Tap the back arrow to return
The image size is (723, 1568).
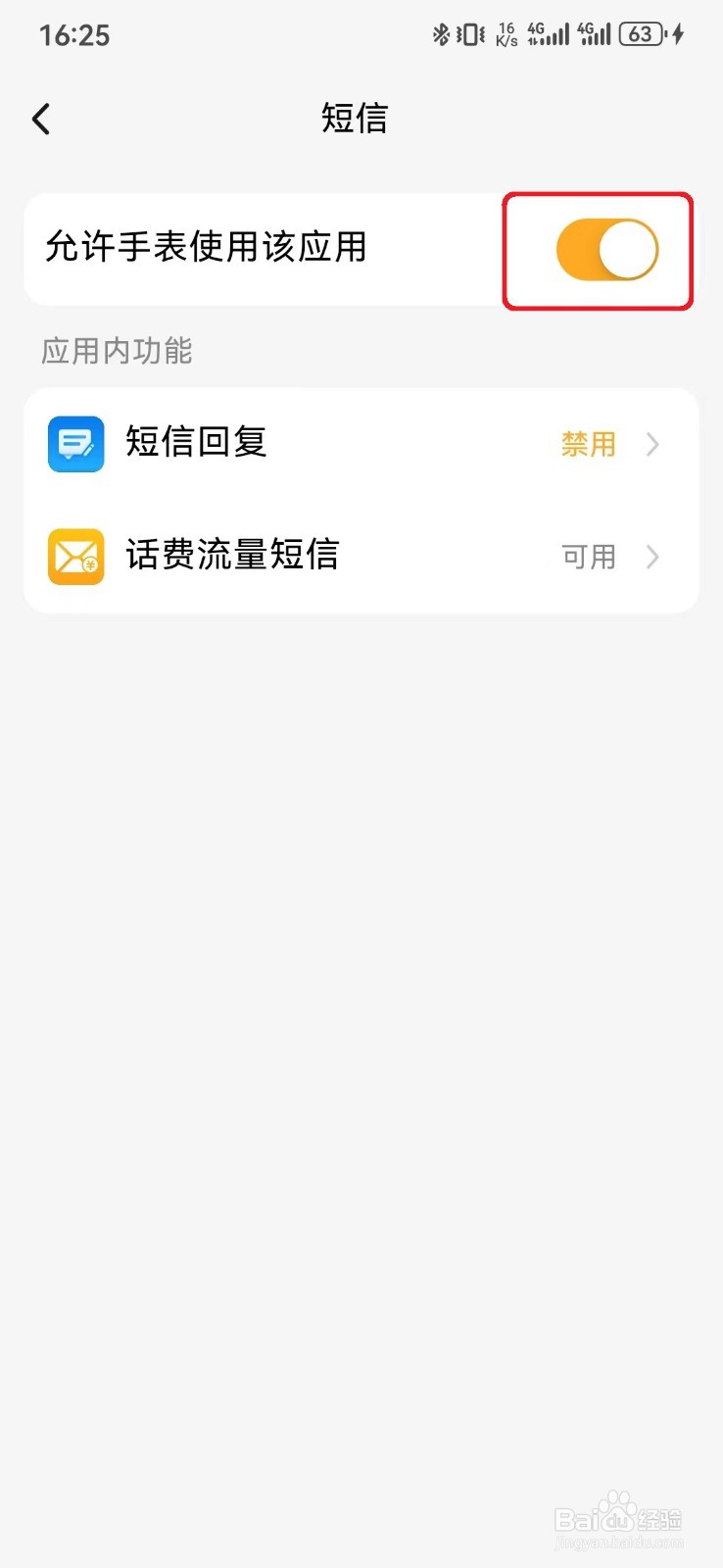(40, 118)
